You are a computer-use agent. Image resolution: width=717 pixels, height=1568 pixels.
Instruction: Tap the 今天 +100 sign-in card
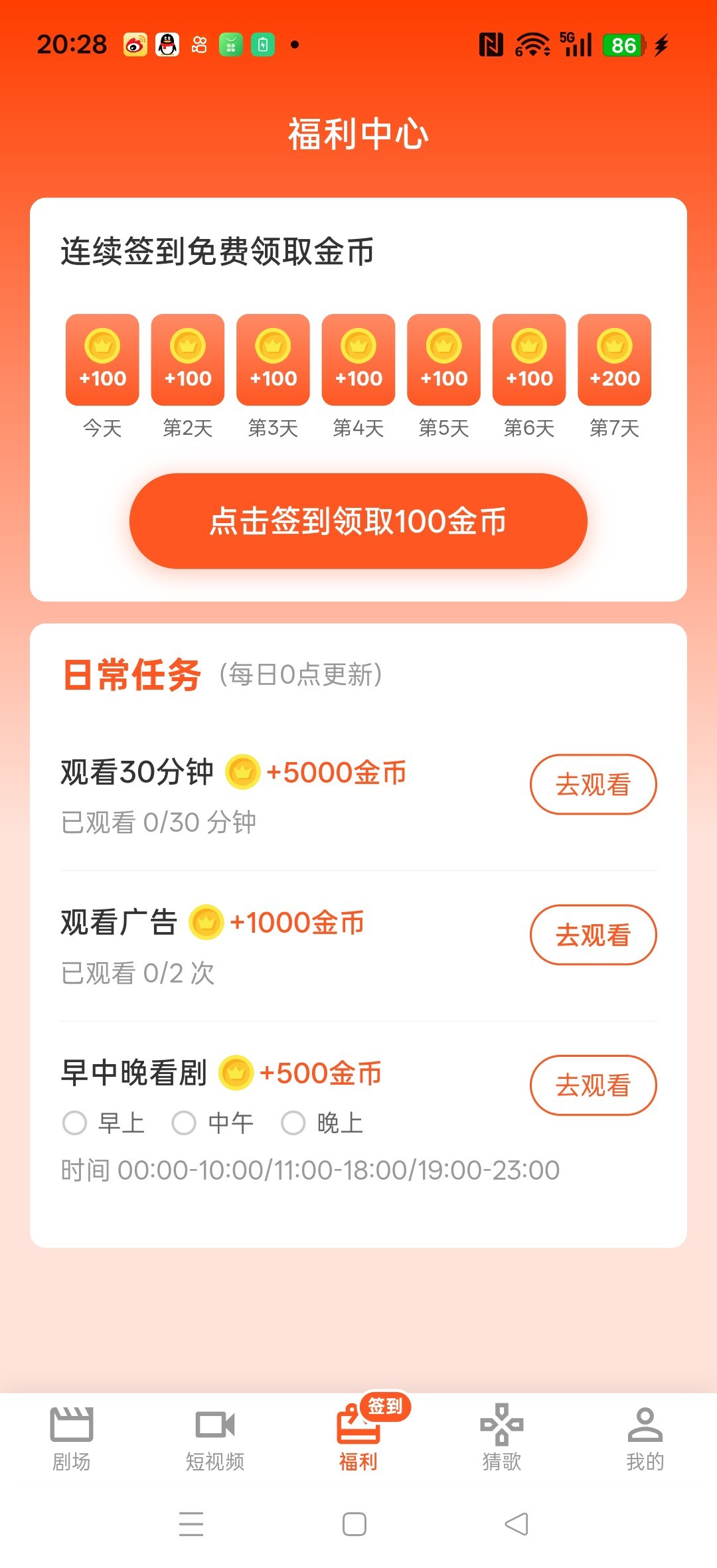[x=102, y=360]
